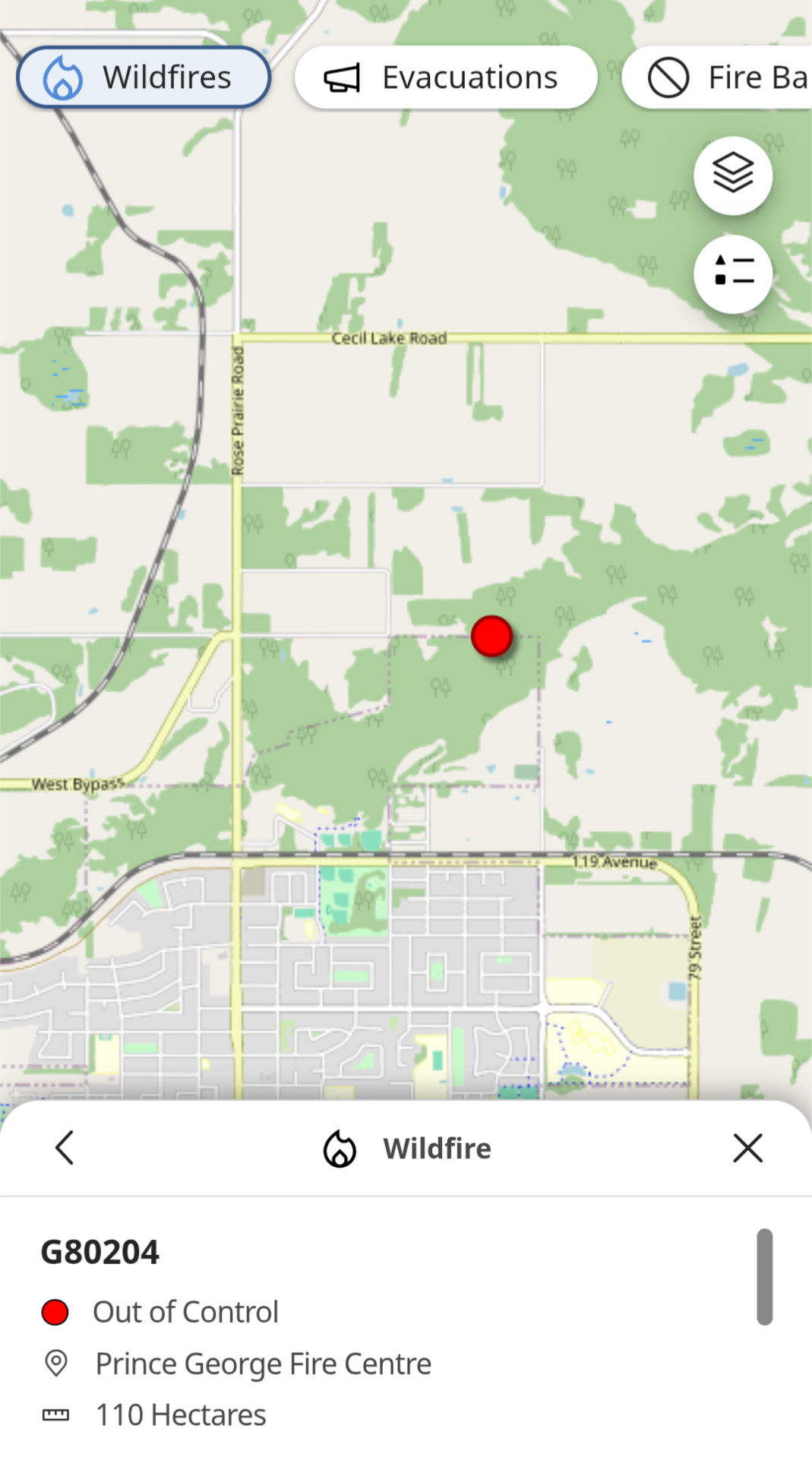Tap the red wildfire marker on map
The image size is (812, 1473).
pyautogui.click(x=491, y=636)
